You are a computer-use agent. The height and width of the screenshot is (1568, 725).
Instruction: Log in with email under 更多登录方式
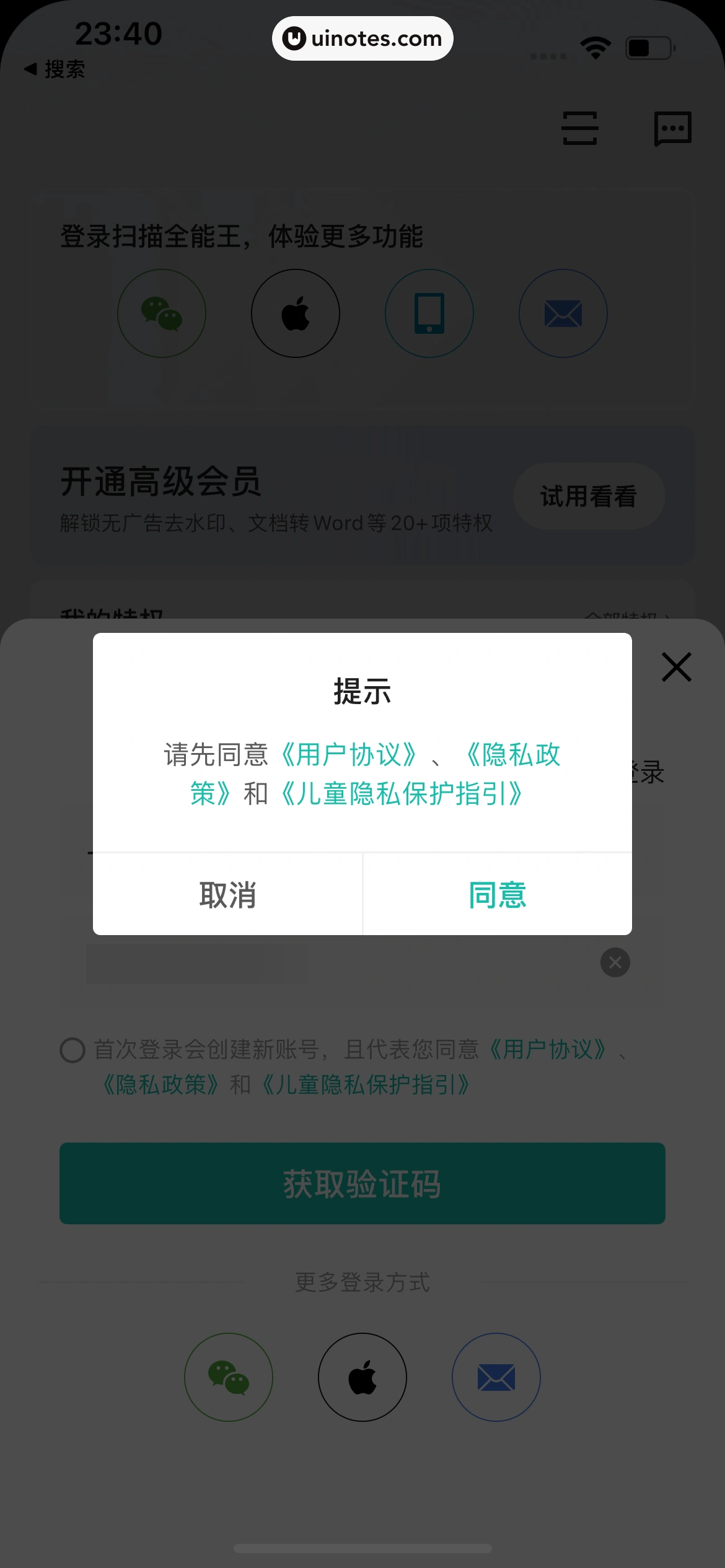[496, 1377]
